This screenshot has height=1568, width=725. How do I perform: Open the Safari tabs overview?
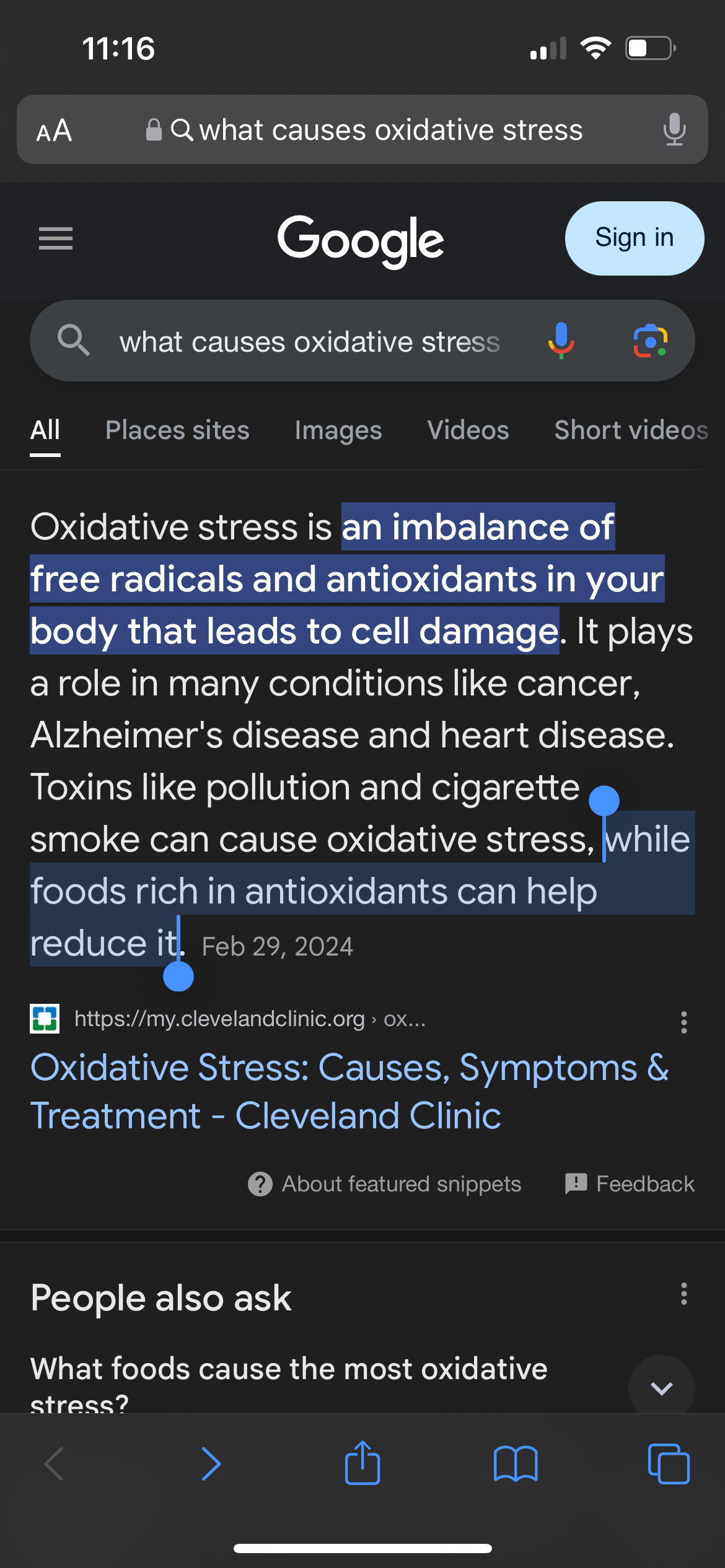click(x=668, y=1463)
